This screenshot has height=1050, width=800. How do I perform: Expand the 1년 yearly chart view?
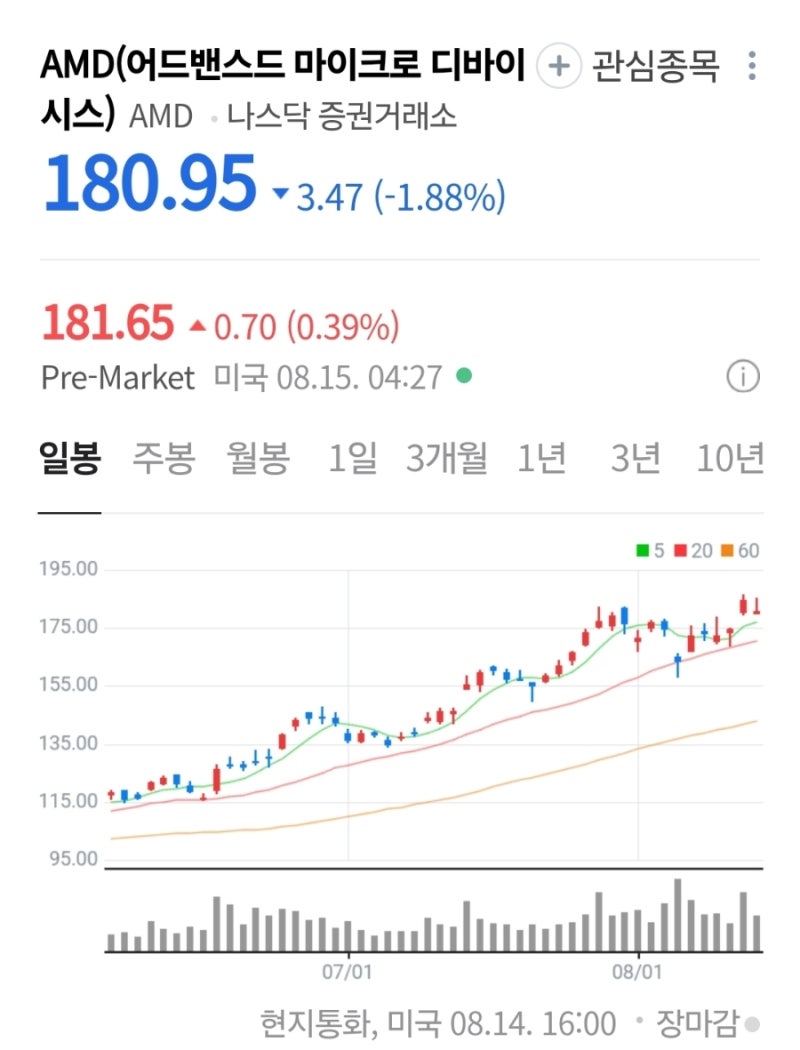[x=540, y=458]
